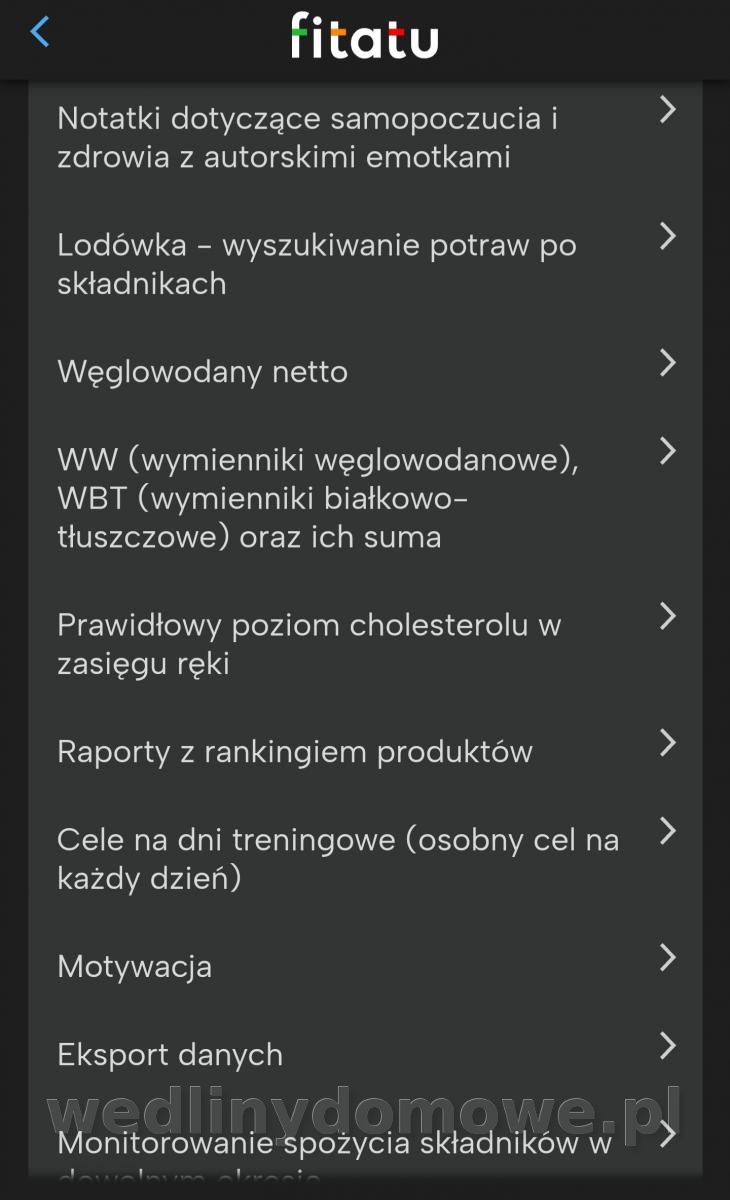The image size is (730, 1200).
Task: Open Prawidłowy poziom cholesterolu row
Action: pyautogui.click(x=365, y=644)
